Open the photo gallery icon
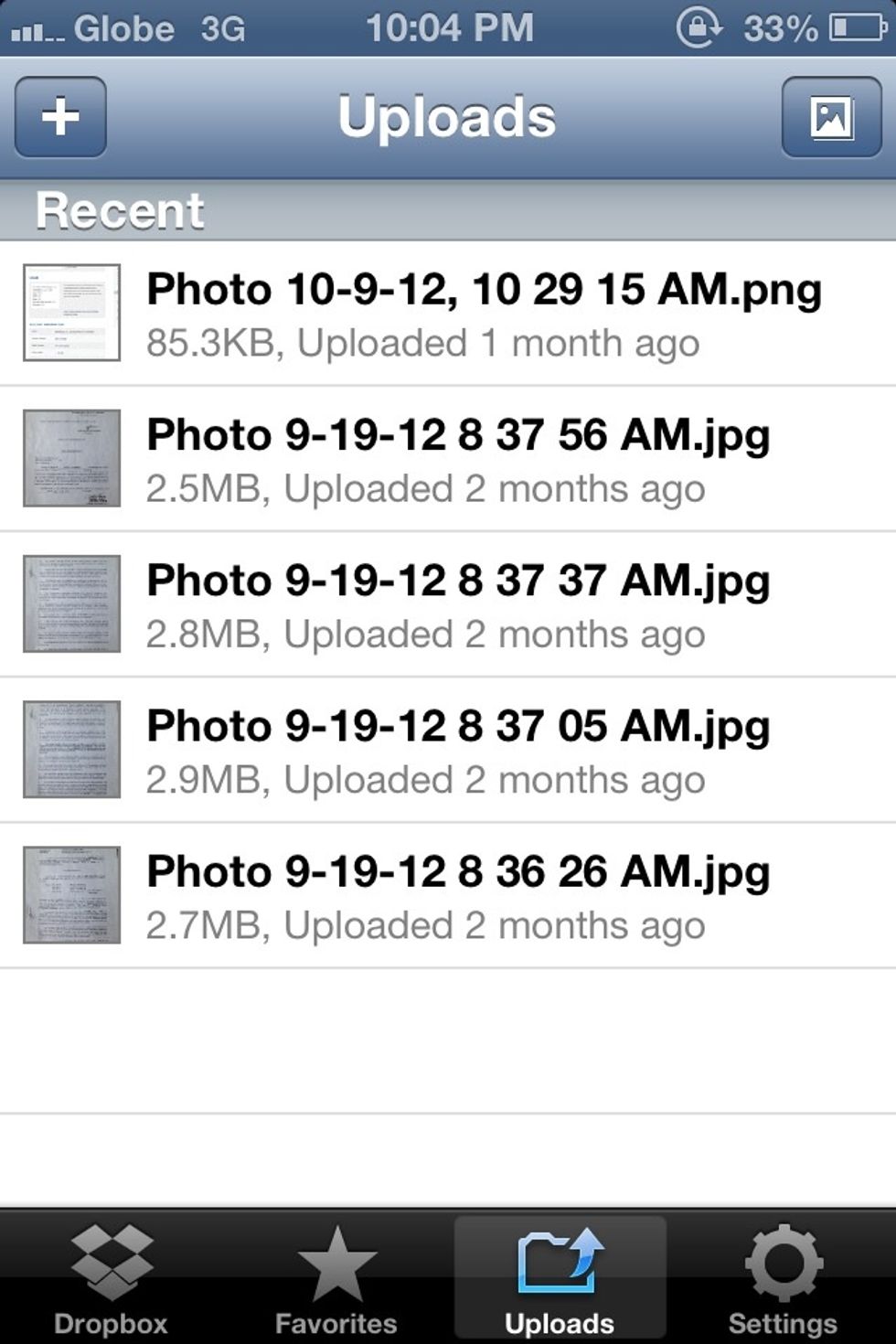Viewport: 896px width, 1344px height. (x=831, y=117)
